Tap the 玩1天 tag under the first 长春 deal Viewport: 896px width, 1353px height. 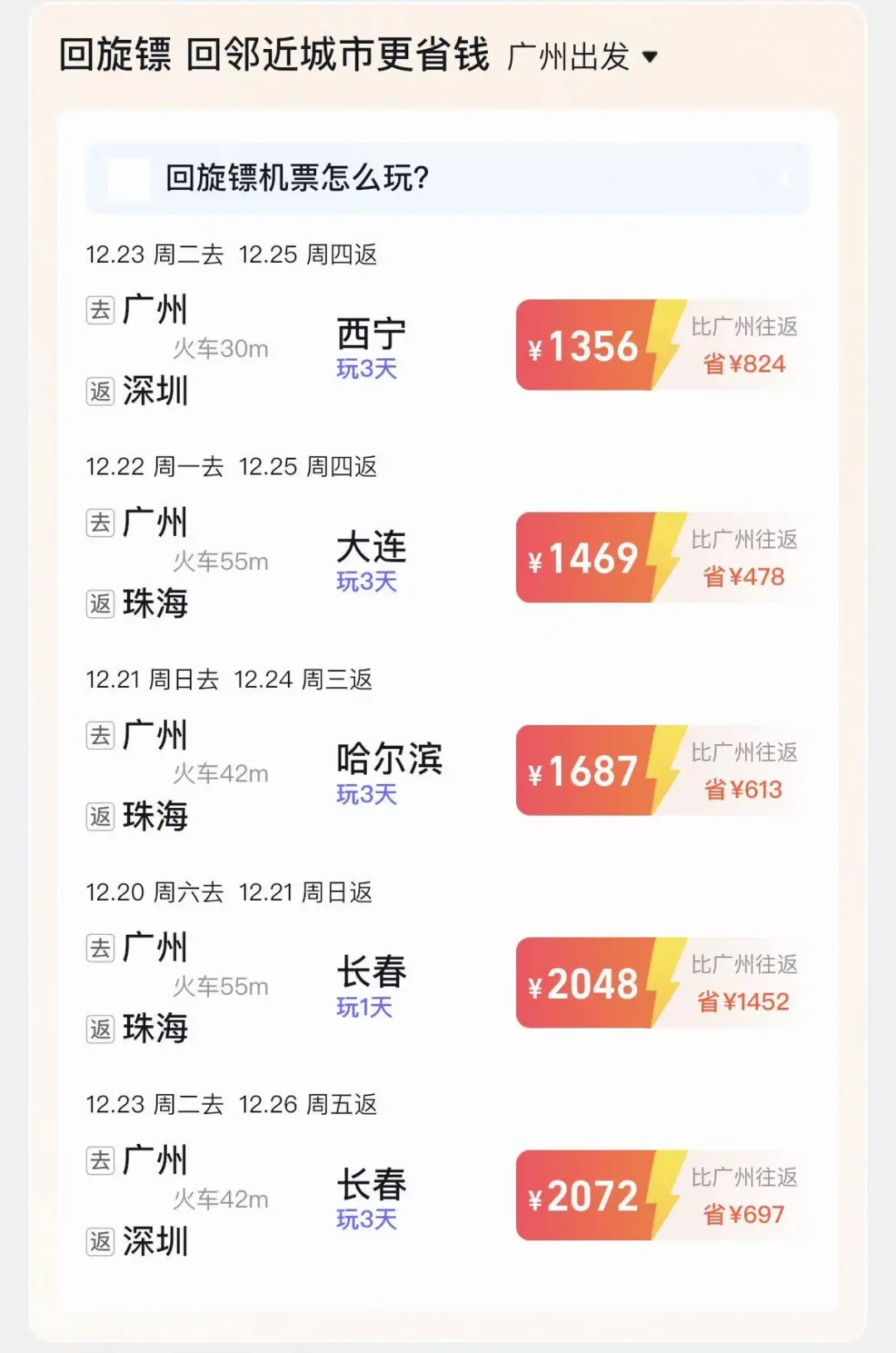click(363, 1005)
